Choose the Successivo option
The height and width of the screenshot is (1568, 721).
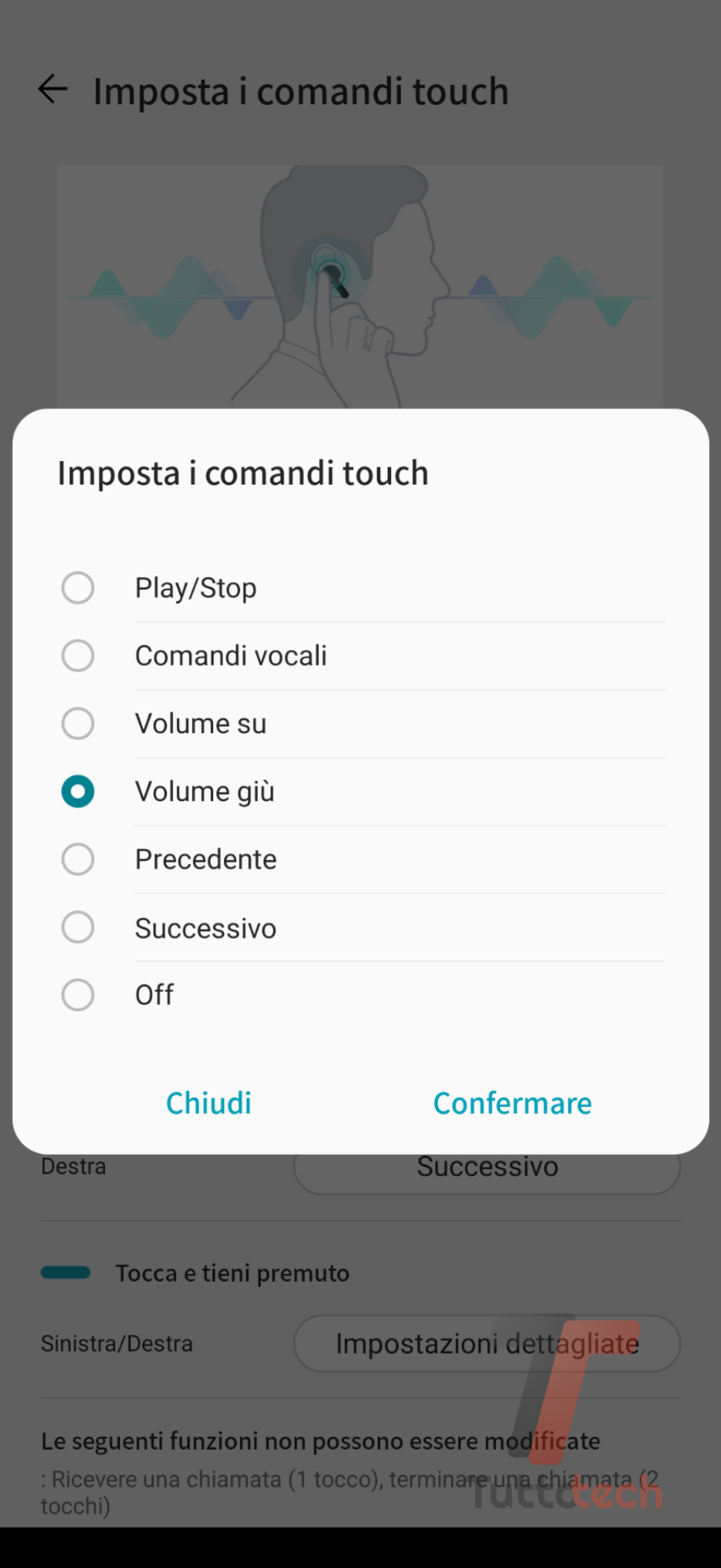(x=78, y=927)
